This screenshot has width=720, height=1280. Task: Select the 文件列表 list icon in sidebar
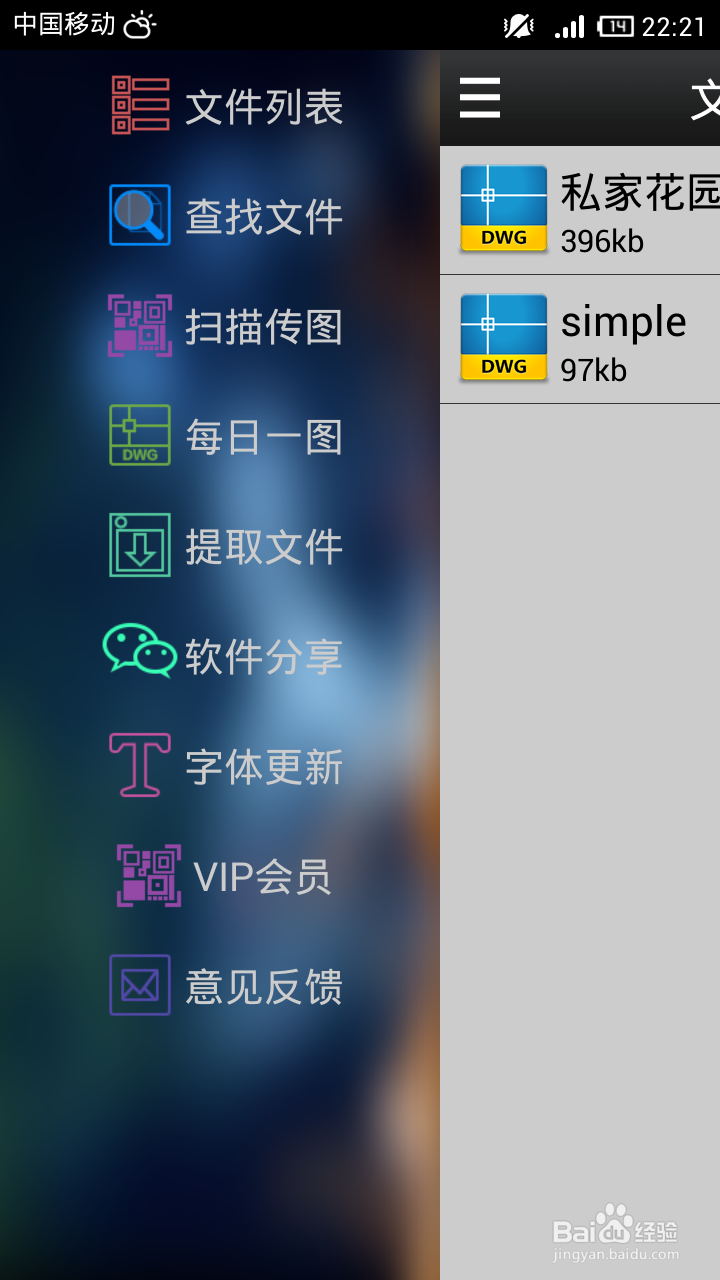[x=139, y=104]
